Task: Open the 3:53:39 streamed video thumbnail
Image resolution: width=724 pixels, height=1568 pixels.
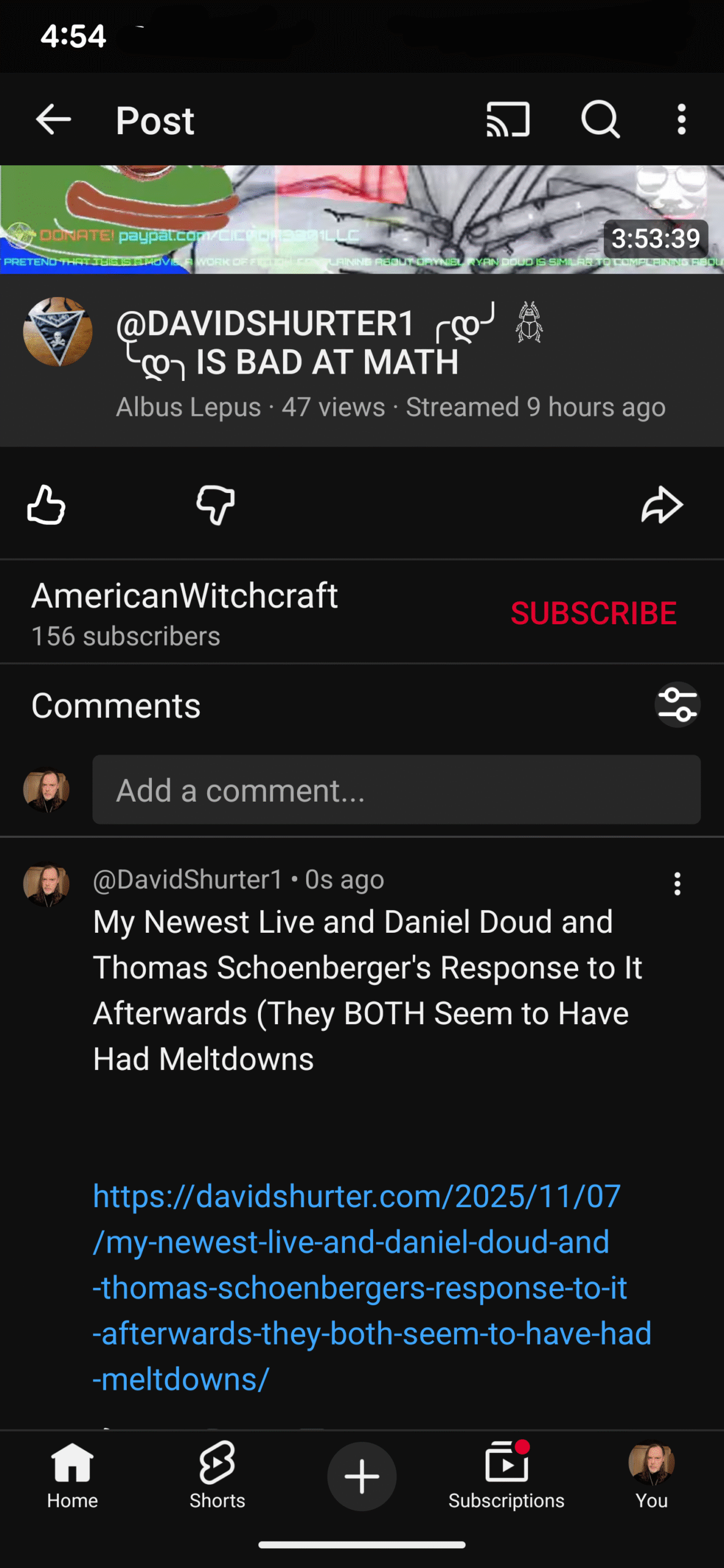Action: point(361,219)
